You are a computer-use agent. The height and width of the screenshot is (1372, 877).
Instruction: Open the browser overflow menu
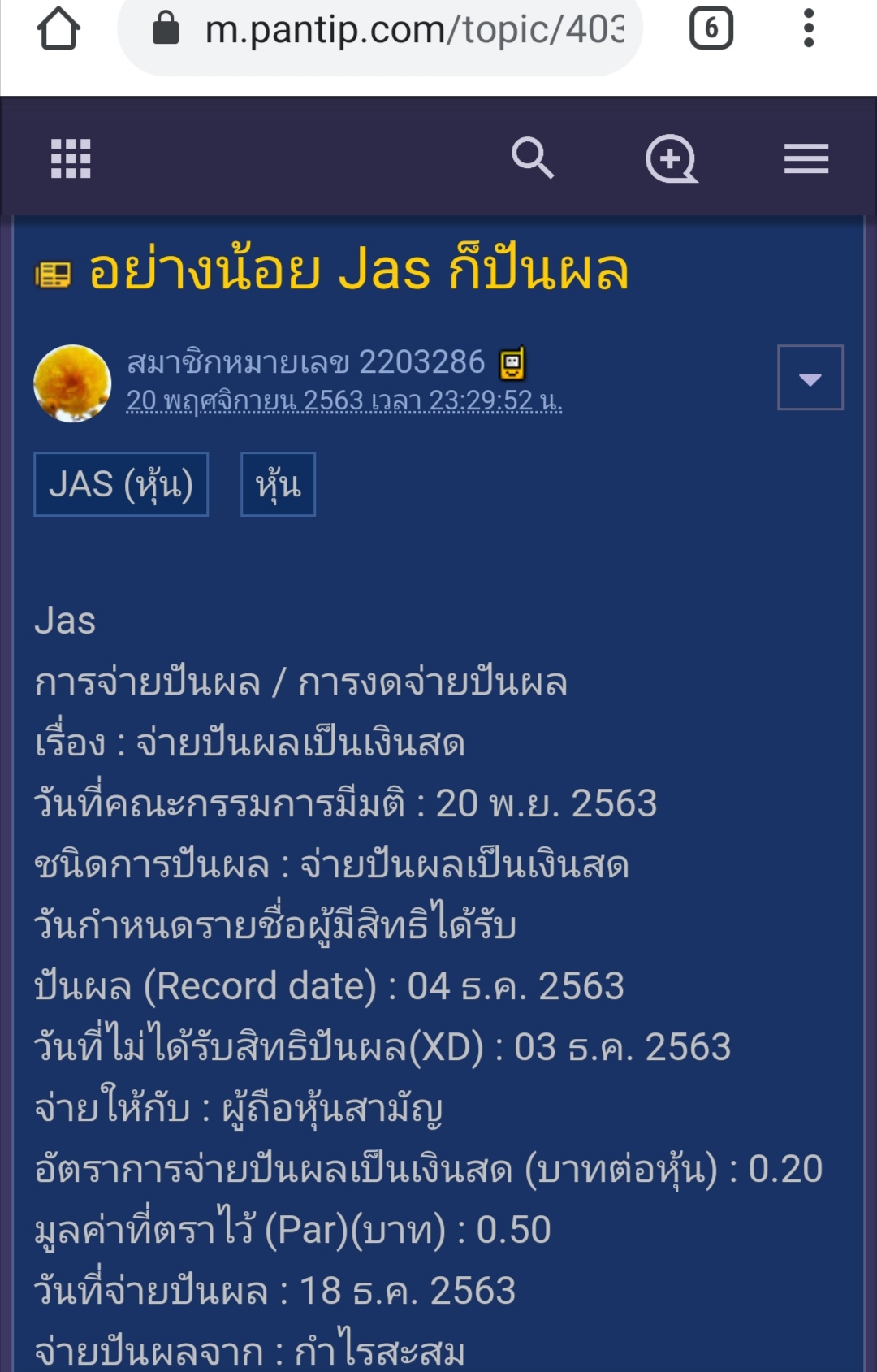tap(808, 29)
